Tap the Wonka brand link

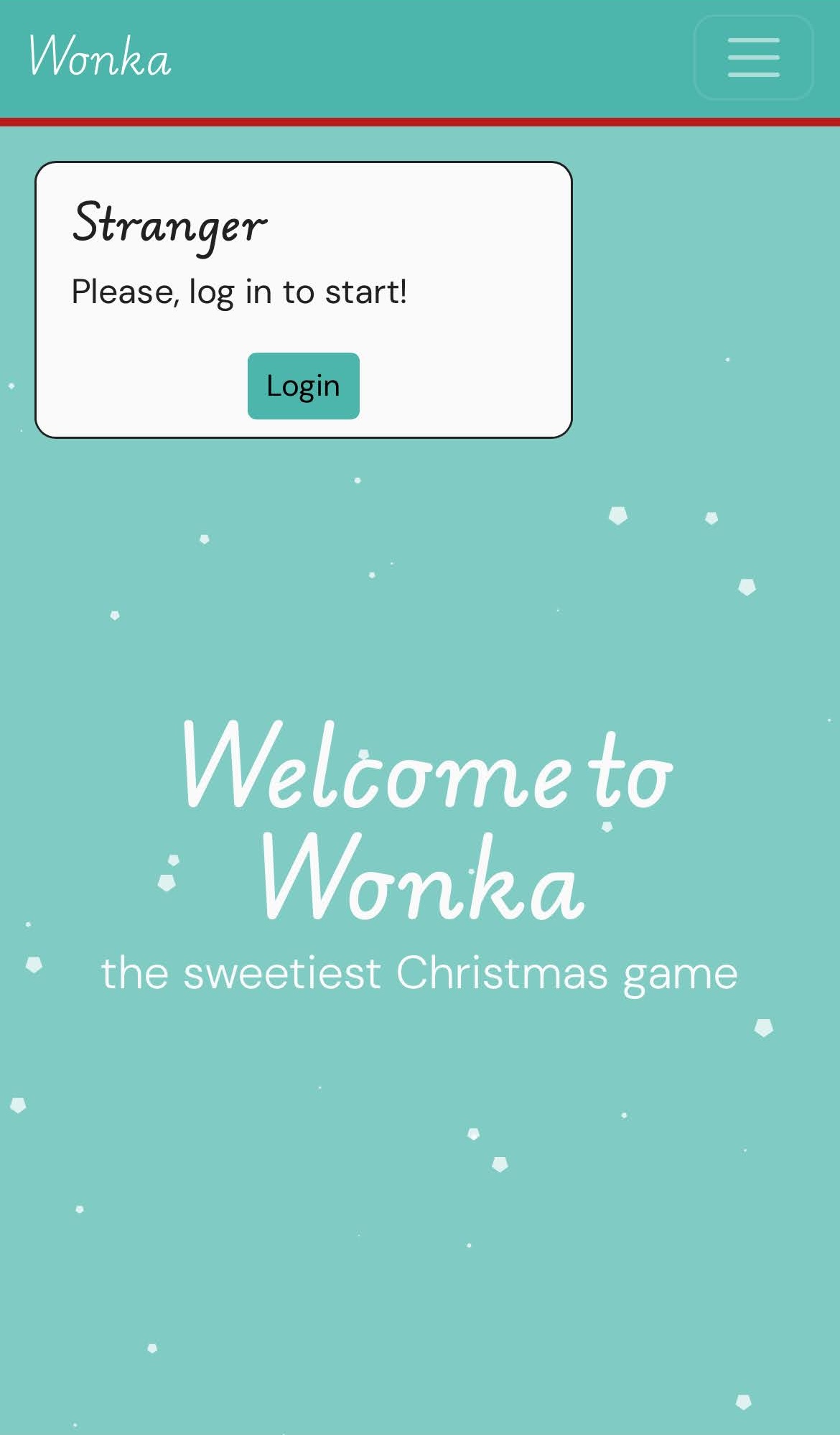tap(100, 57)
